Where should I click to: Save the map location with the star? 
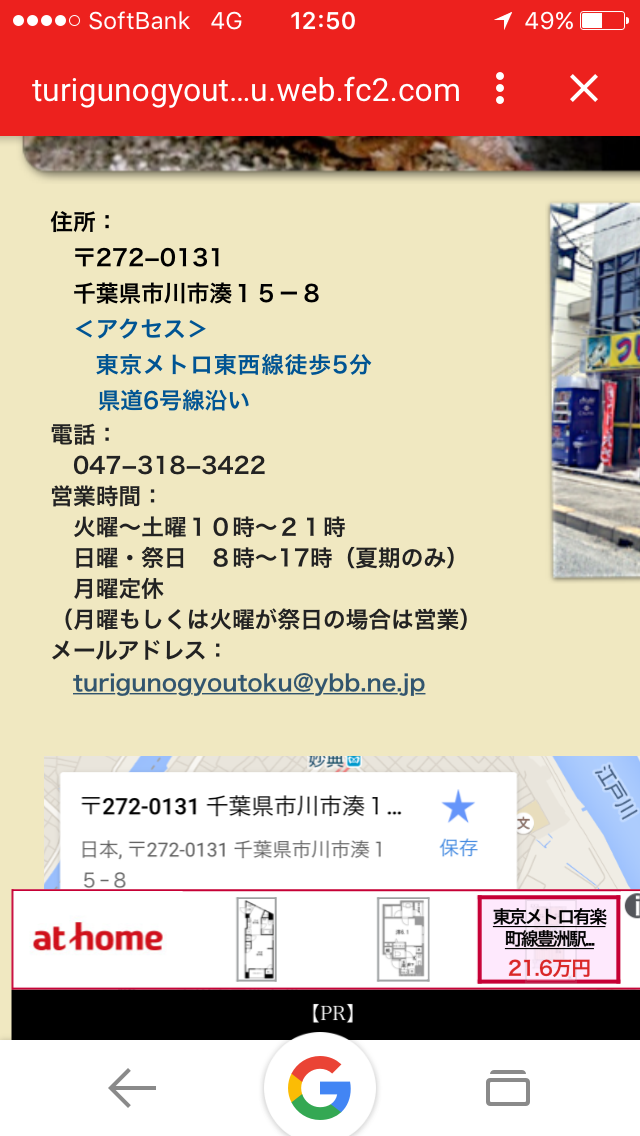(x=458, y=824)
